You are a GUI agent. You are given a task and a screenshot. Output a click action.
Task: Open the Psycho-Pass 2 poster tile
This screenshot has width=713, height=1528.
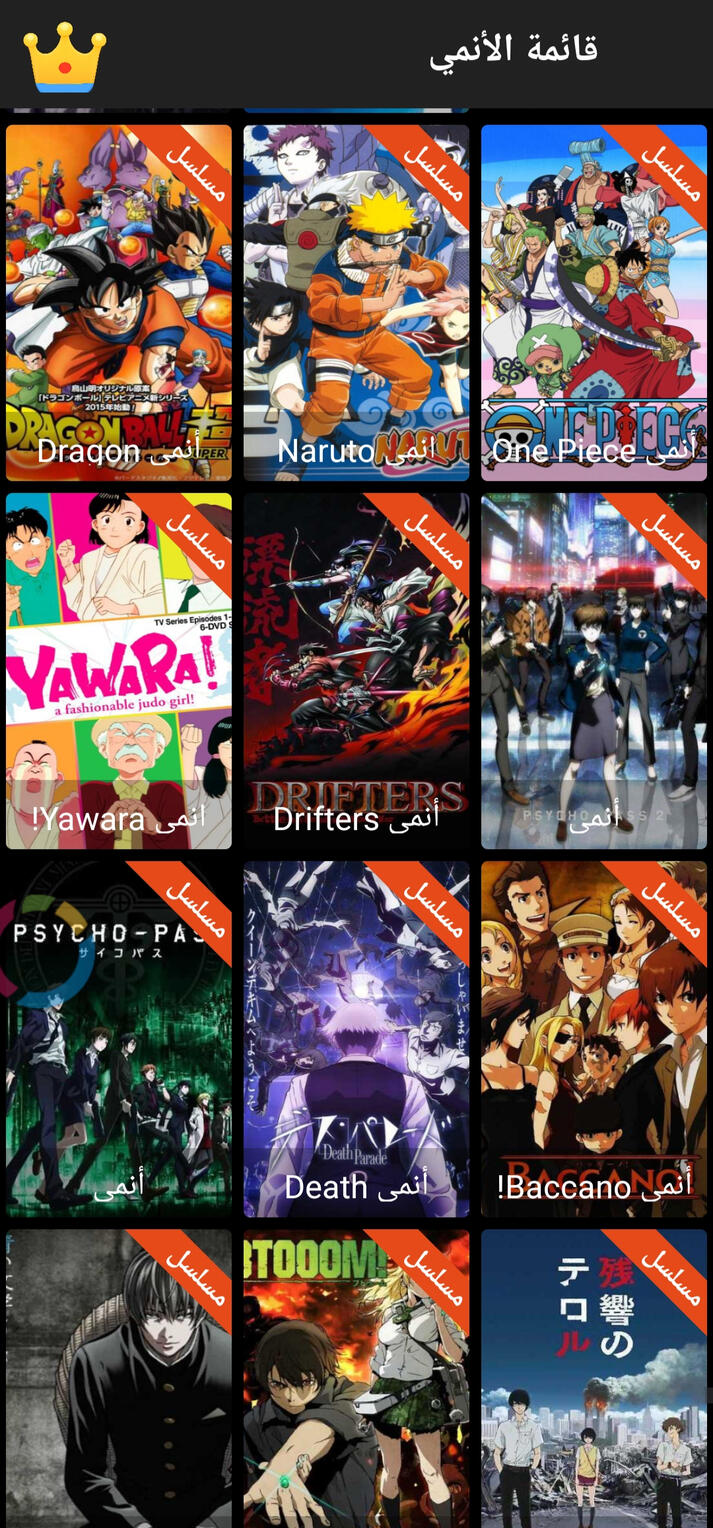[x=594, y=670]
